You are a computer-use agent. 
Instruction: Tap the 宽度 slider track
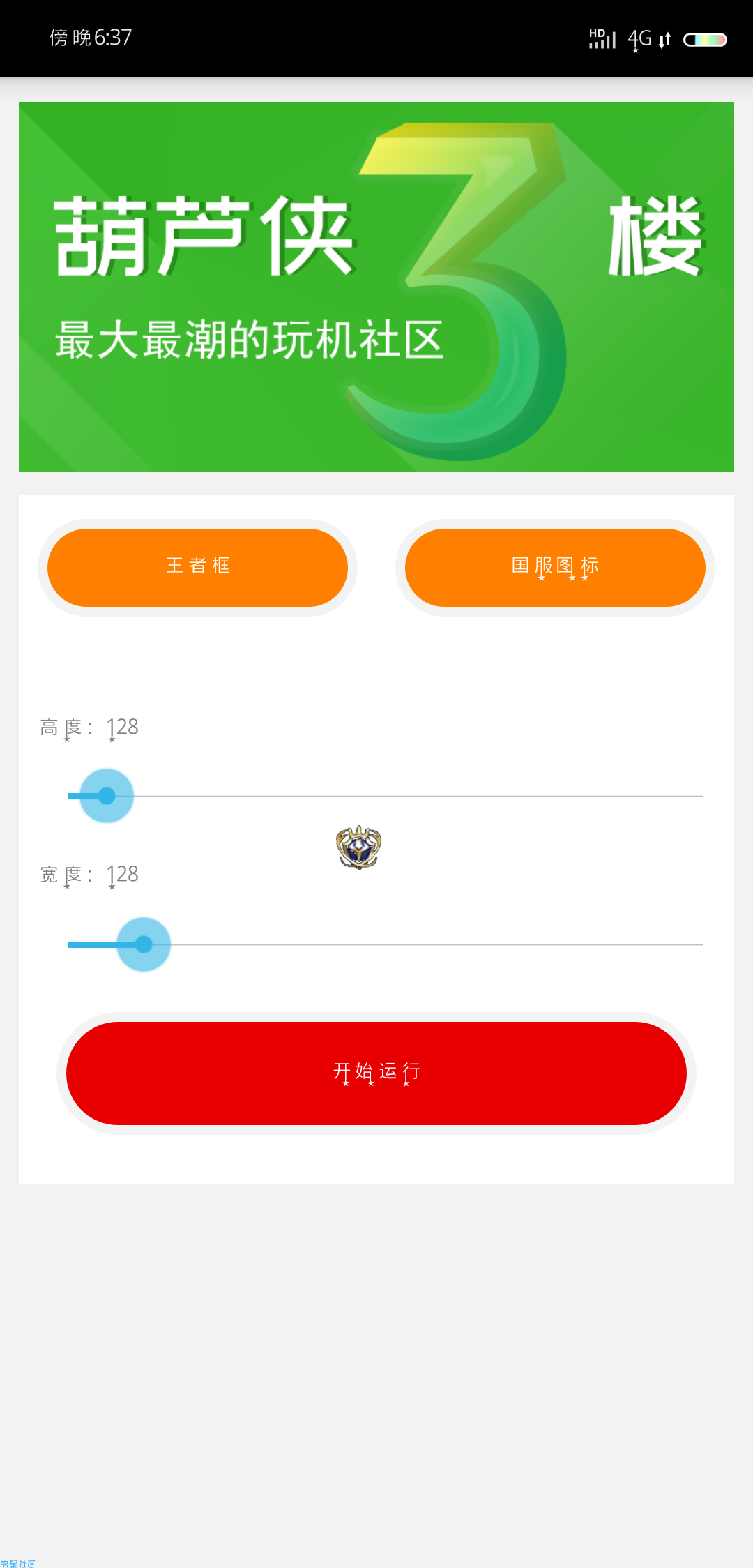tap(386, 944)
